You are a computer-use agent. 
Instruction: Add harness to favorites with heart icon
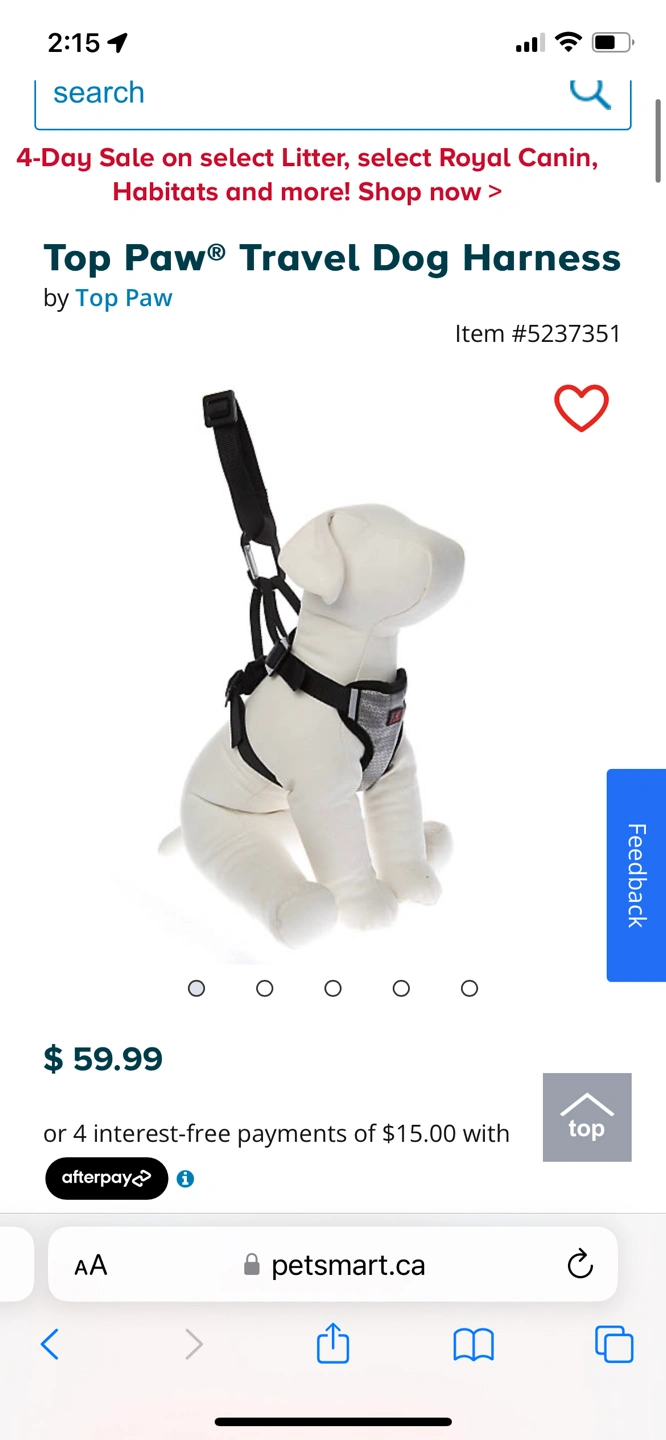[581, 408]
